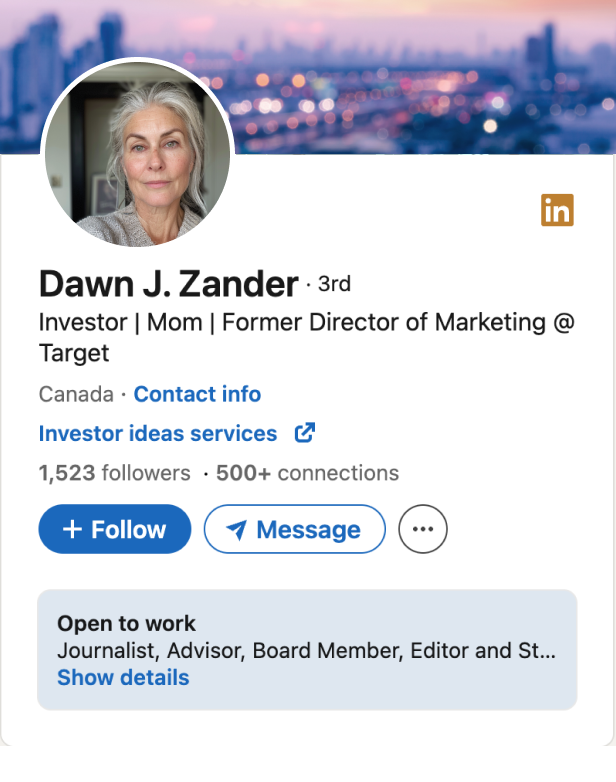616x782 pixels.
Task: Follow Dawn J. Zander
Action: coord(114,529)
